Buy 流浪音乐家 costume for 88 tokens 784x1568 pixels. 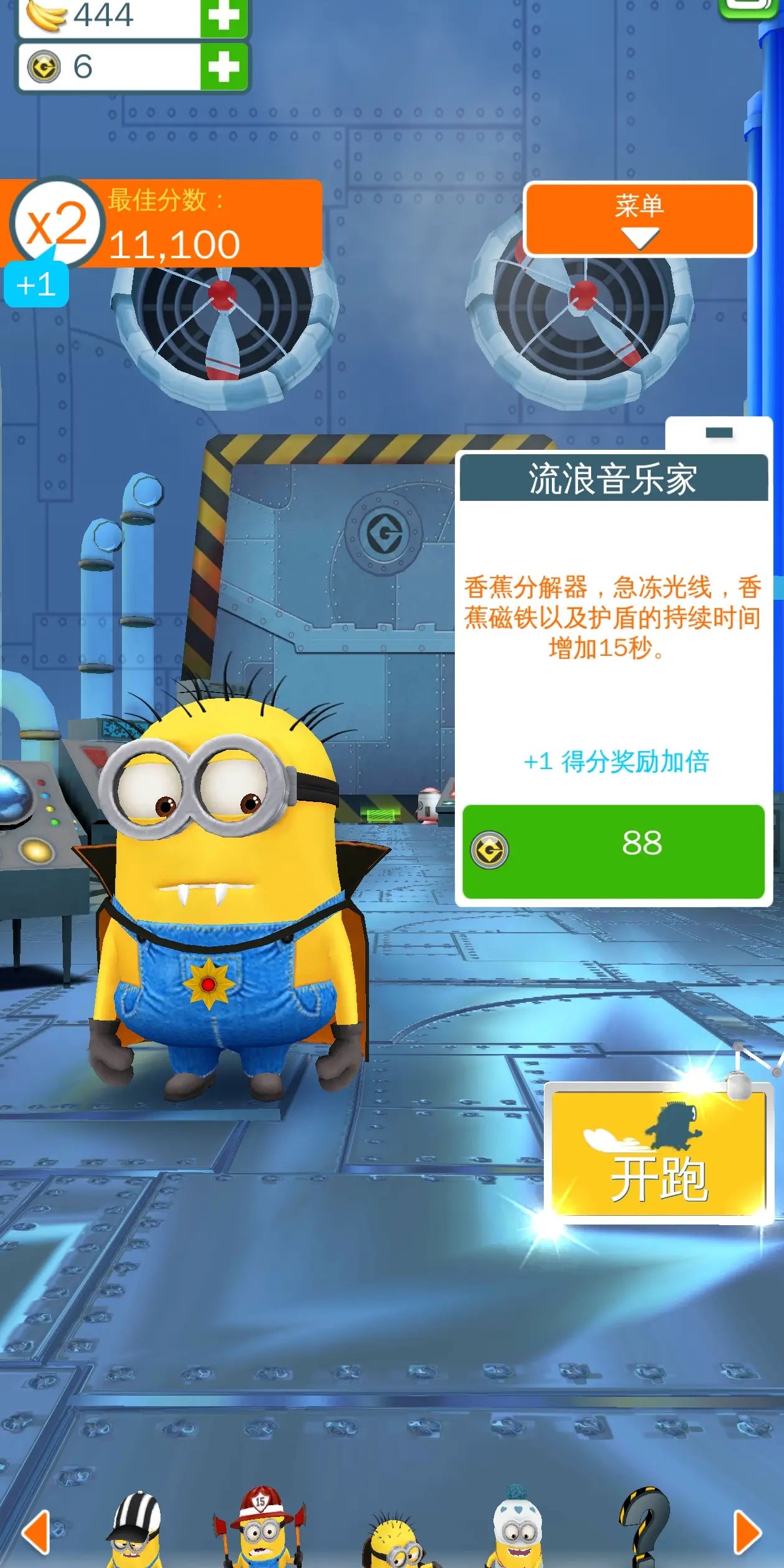(613, 851)
